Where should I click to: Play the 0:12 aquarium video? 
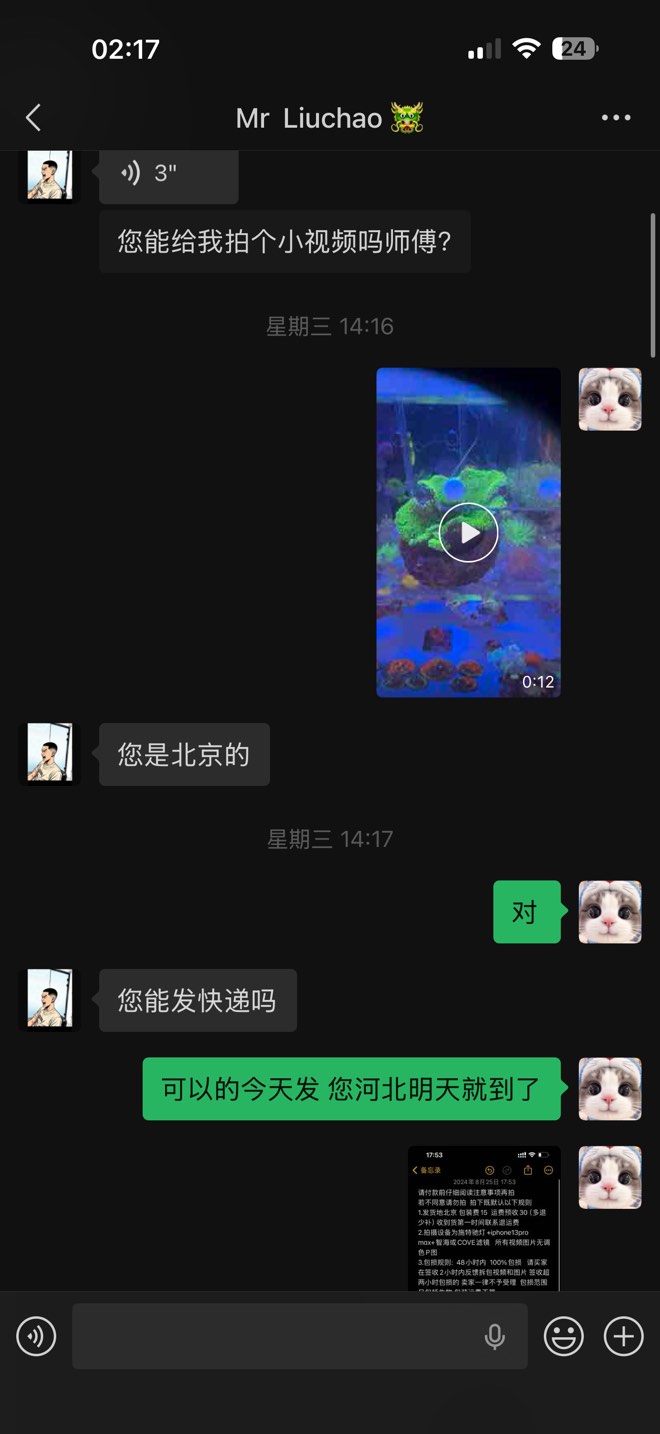click(x=468, y=532)
